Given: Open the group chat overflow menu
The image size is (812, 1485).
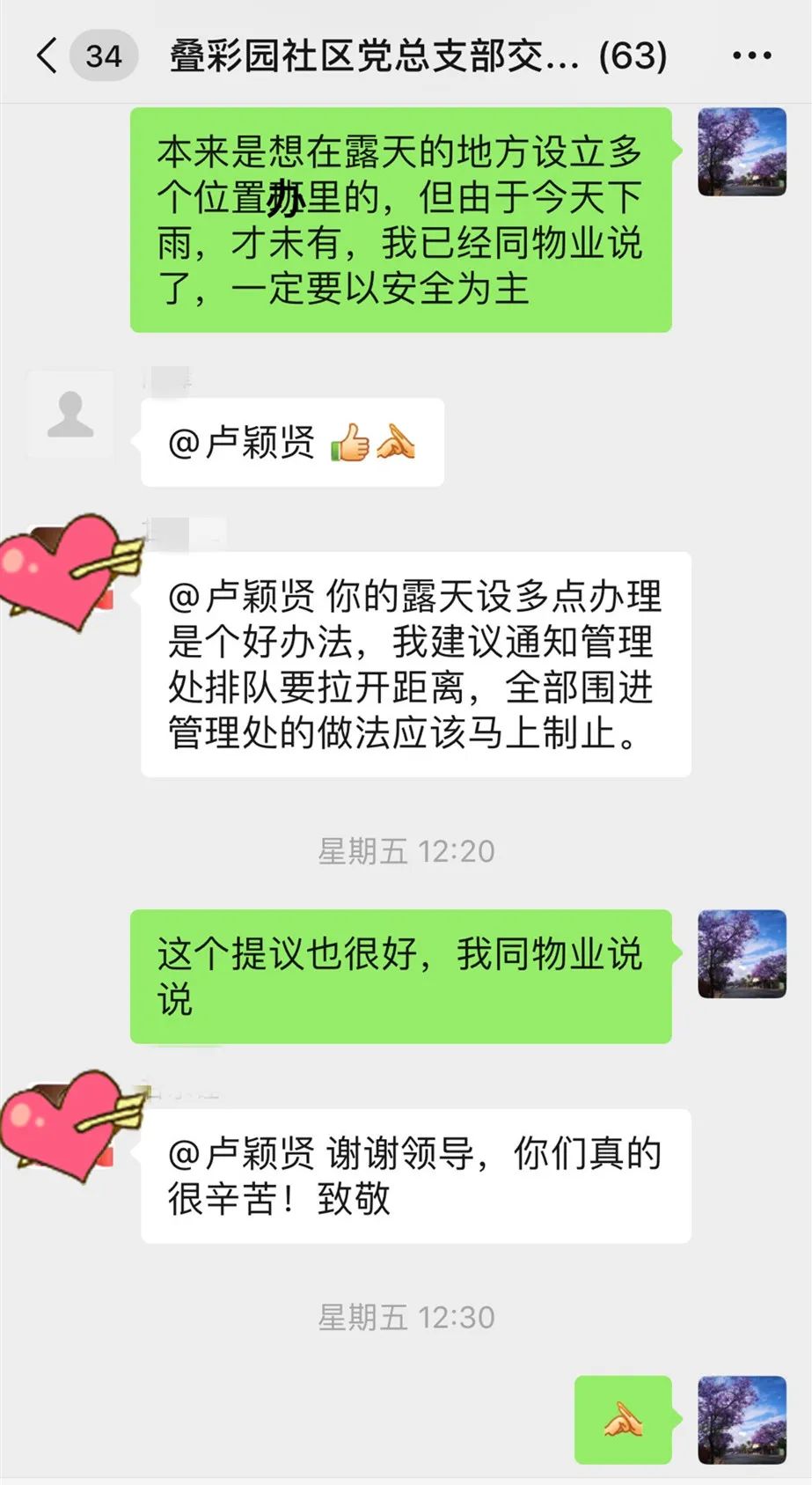Looking at the screenshot, I should [751, 56].
